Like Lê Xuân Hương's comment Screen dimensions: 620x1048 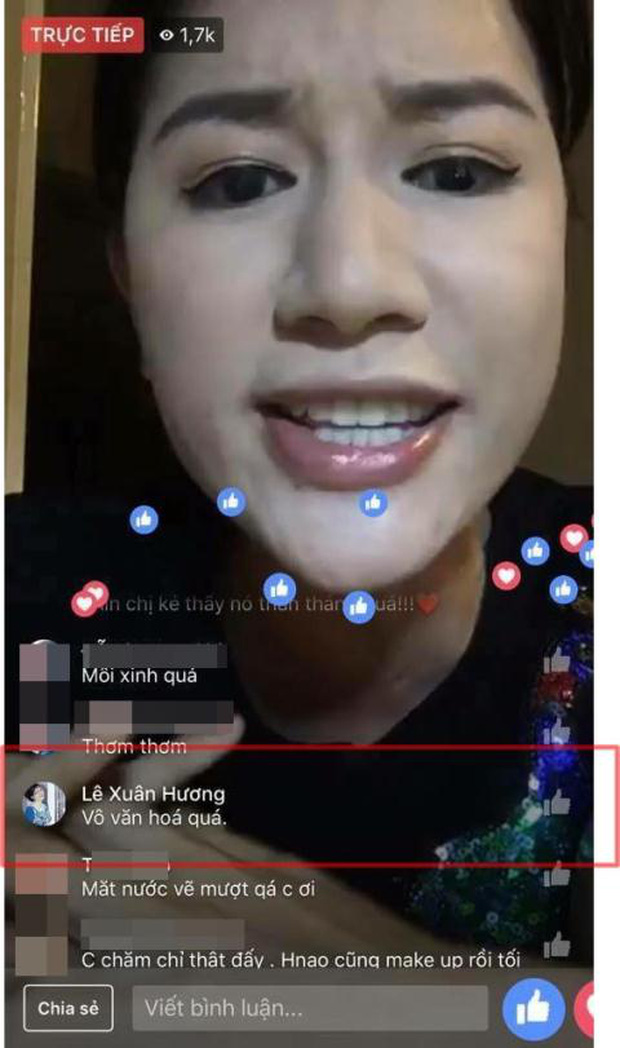click(557, 800)
